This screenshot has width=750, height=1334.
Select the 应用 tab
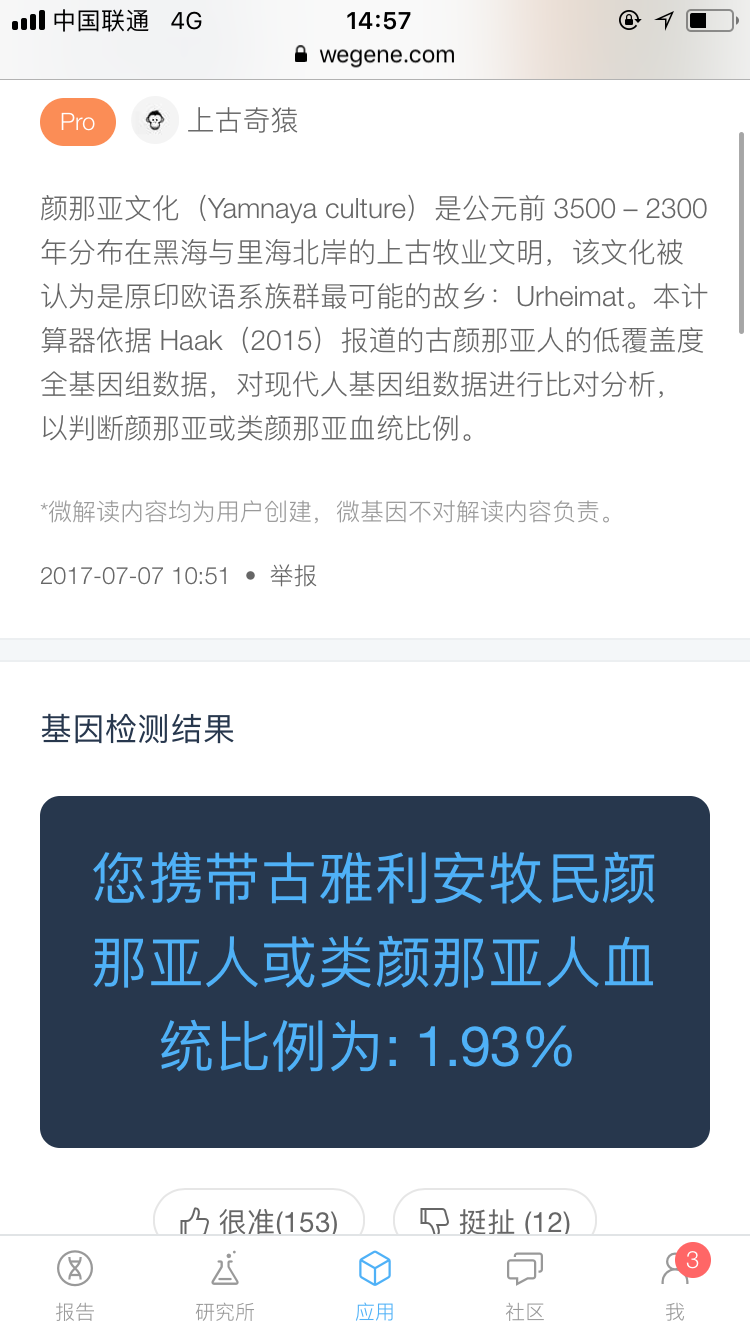pos(375,1286)
